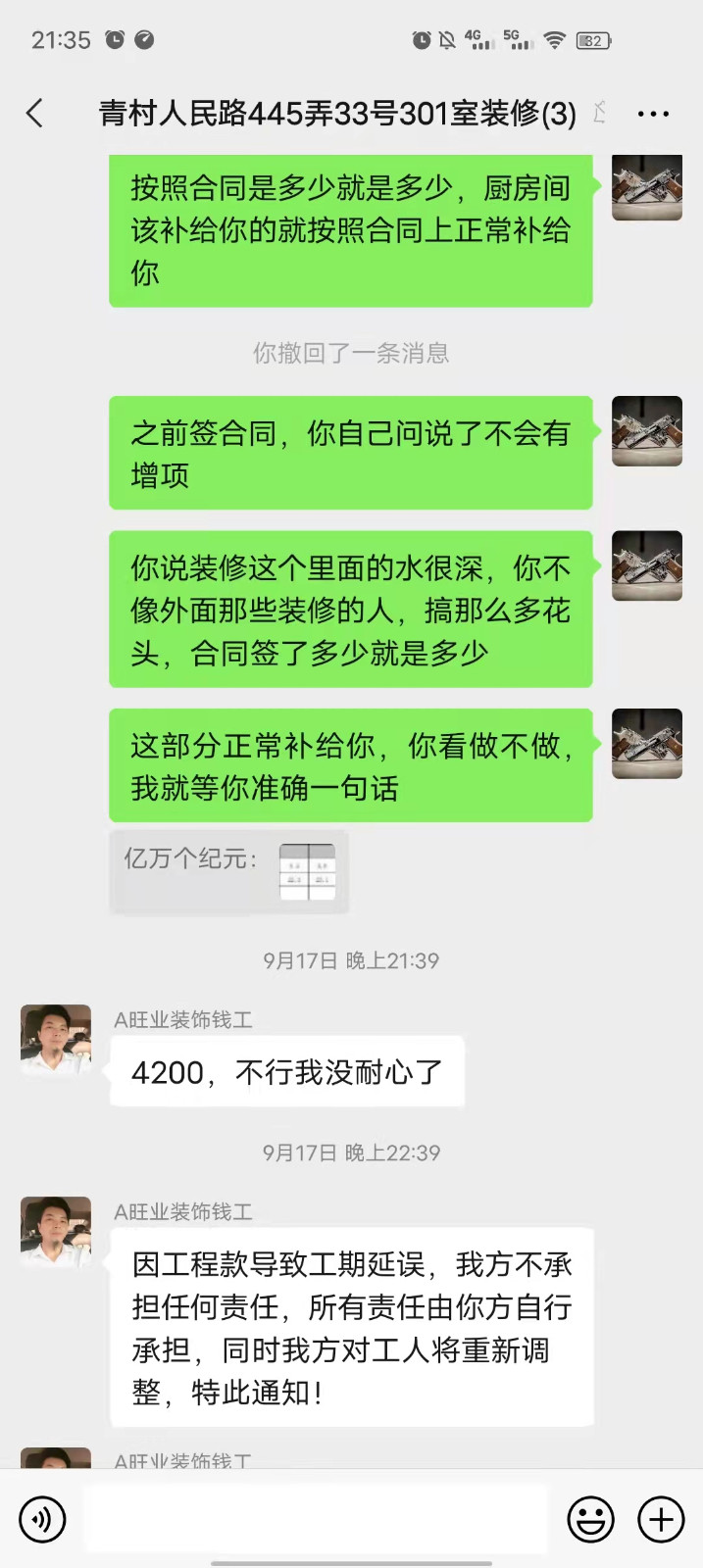Open the quoted image from 亿万个纪元

pos(307,871)
